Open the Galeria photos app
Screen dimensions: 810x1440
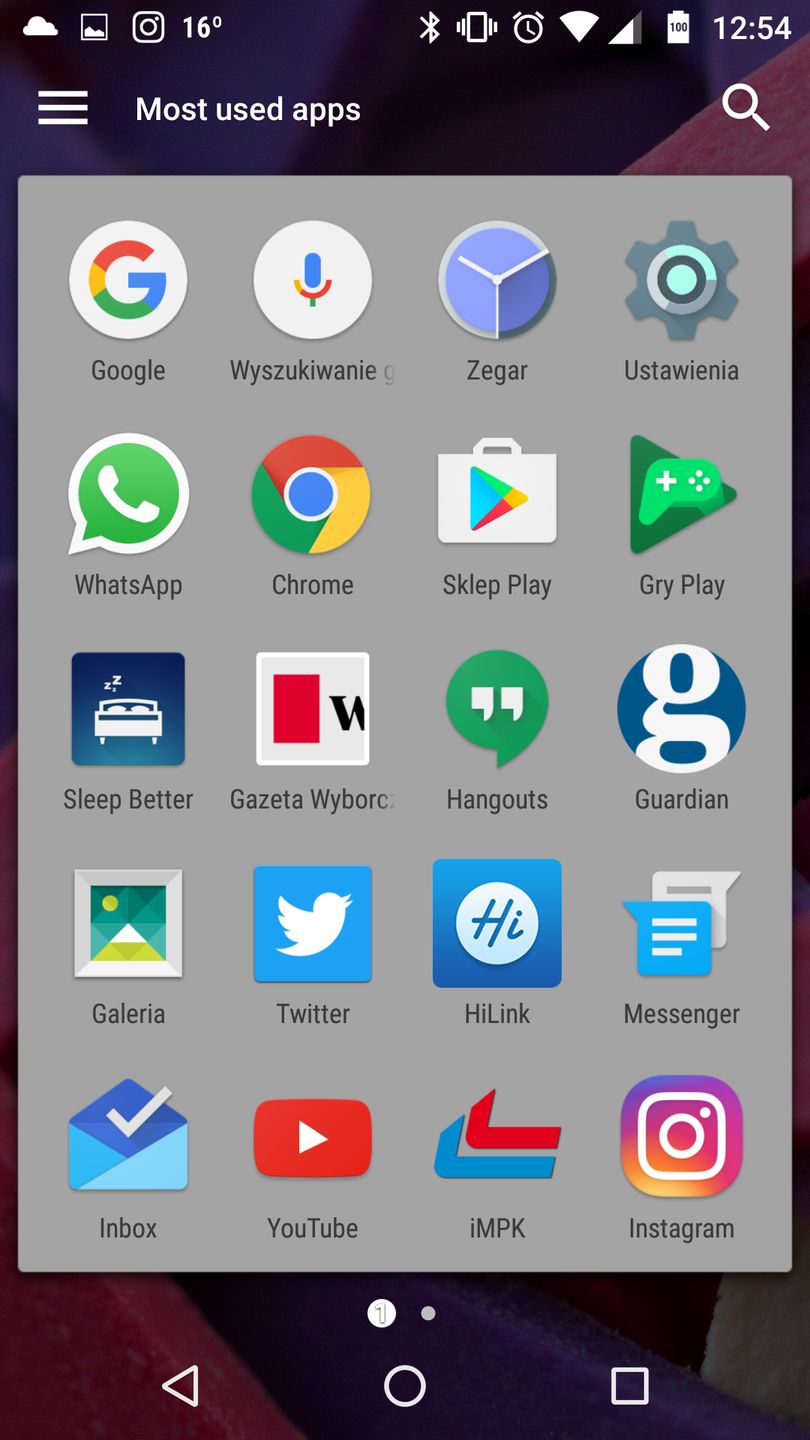click(x=128, y=923)
